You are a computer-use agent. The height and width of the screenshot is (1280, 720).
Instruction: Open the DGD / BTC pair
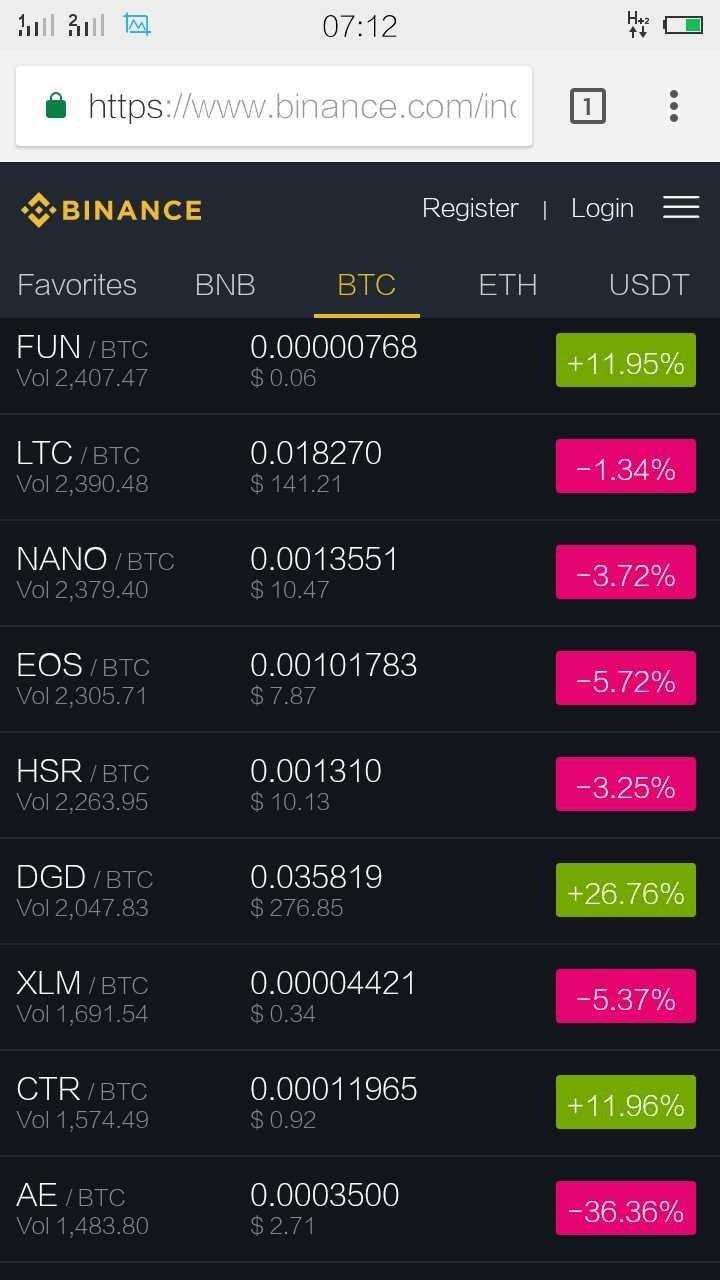(360, 891)
